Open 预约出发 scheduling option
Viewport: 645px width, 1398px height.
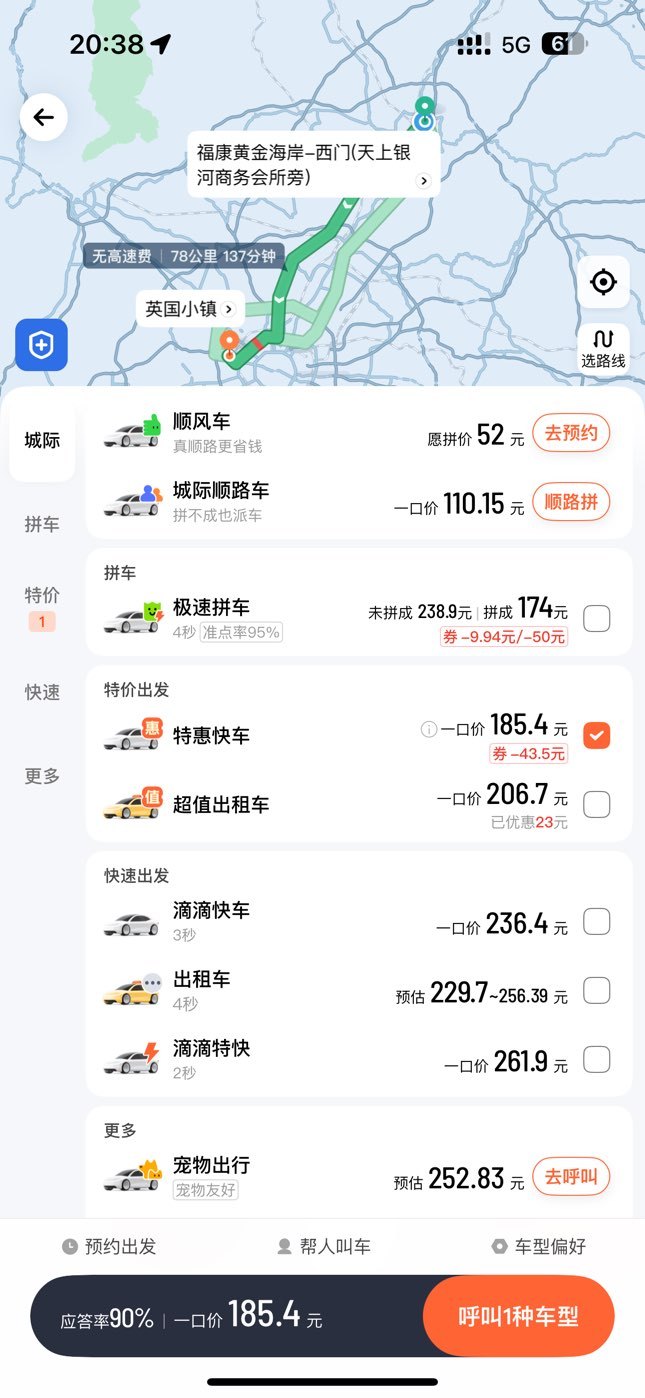click(x=109, y=1247)
